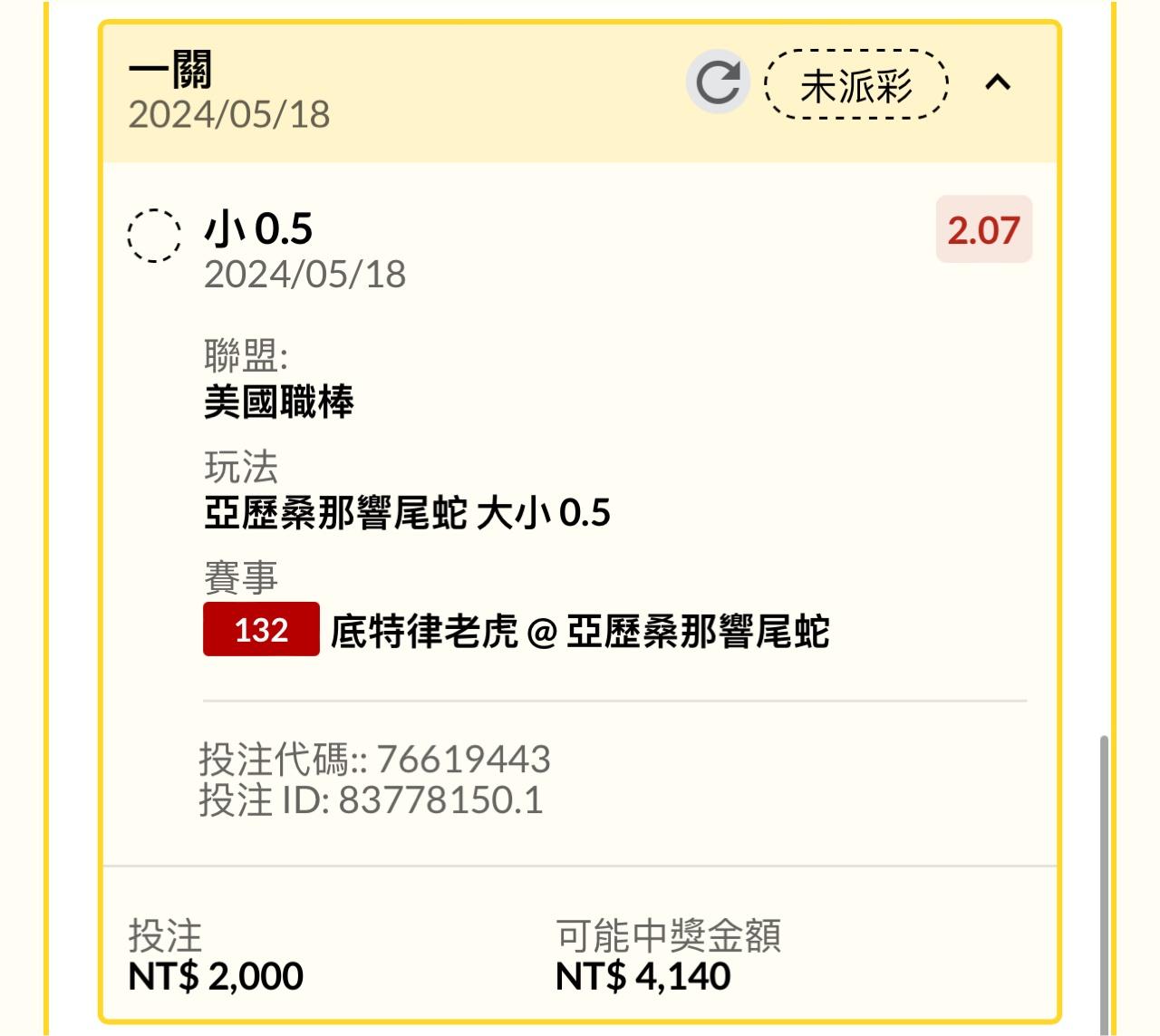The image size is (1160, 1036).
Task: Collapse the 一關 bet slip card
Action: click(998, 83)
